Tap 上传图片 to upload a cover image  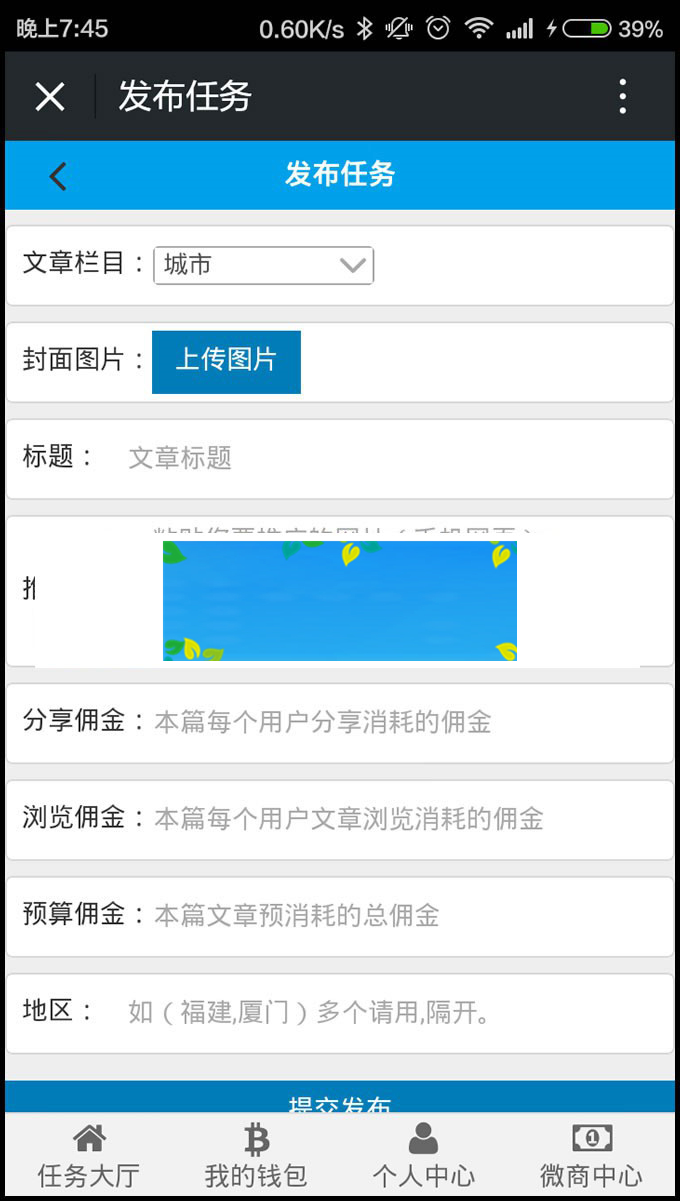226,361
